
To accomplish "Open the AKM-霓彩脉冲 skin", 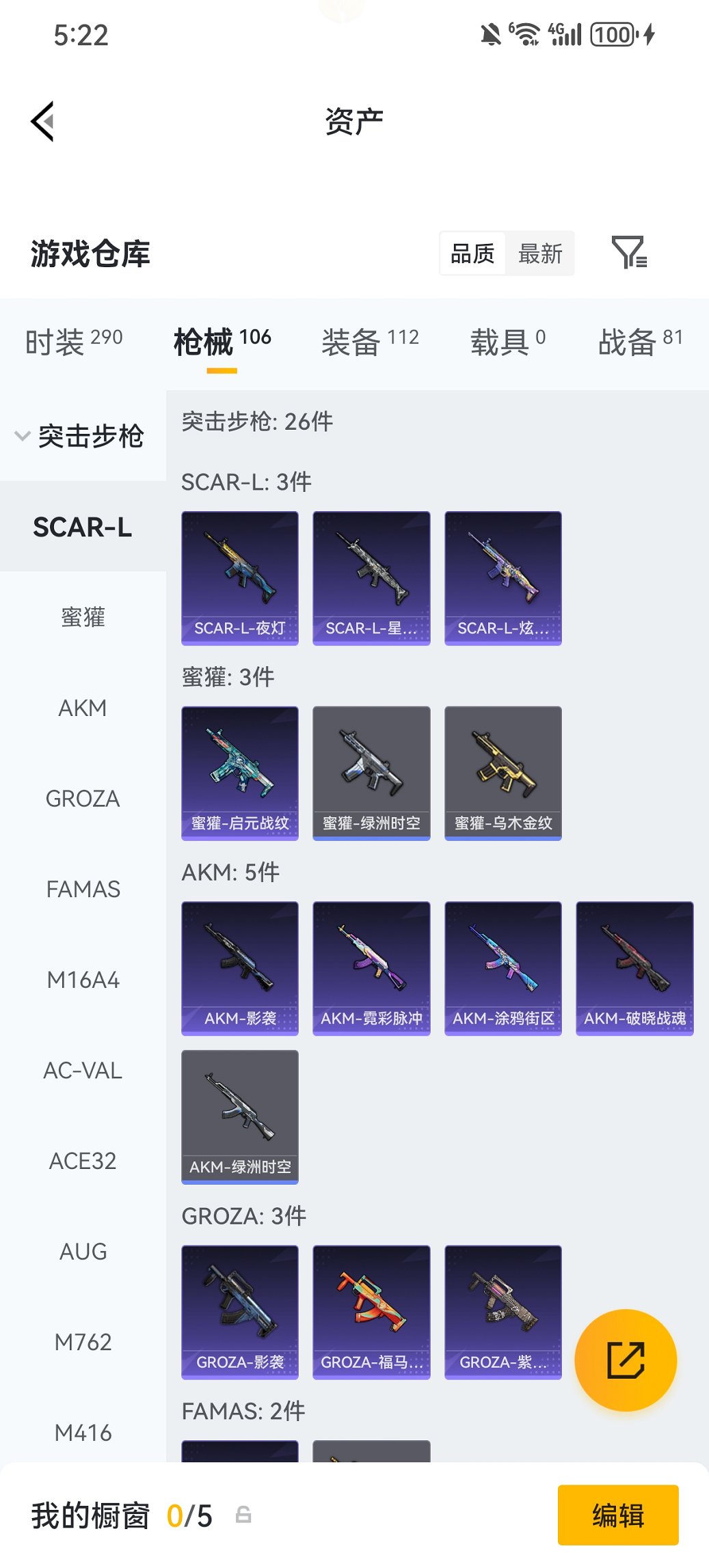I will coord(371,967).
